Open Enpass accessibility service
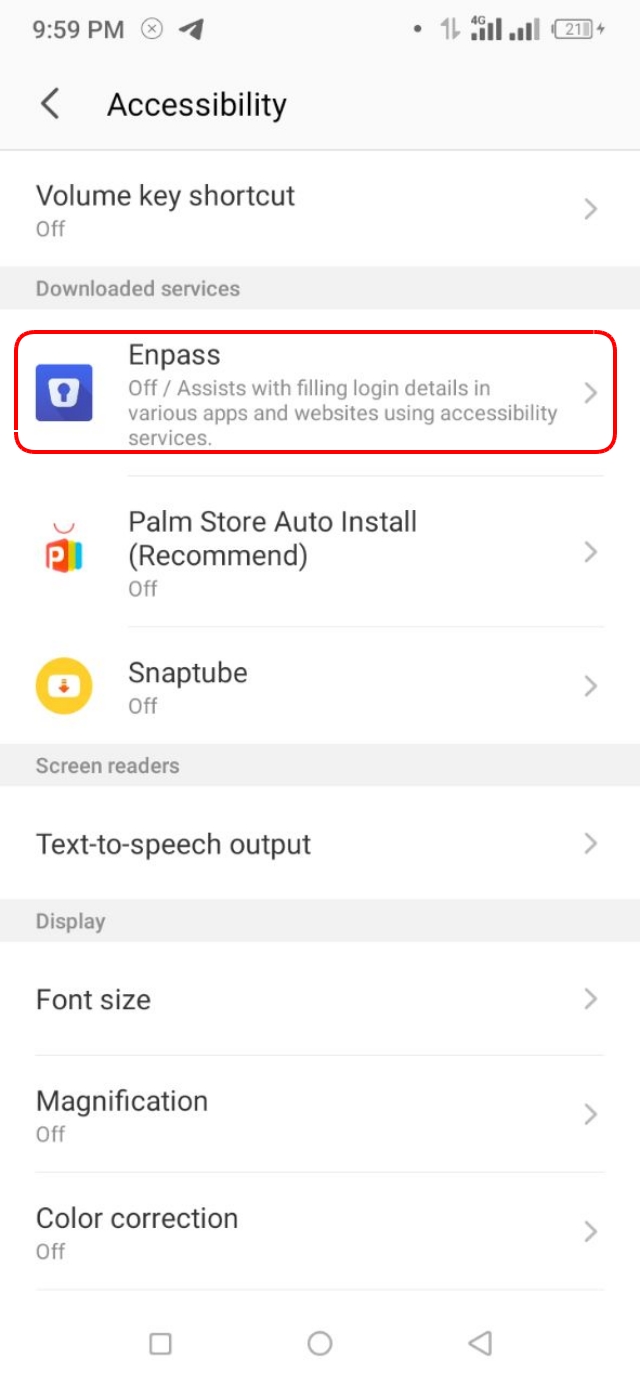Viewport: 640px width, 1386px height. coord(318,393)
